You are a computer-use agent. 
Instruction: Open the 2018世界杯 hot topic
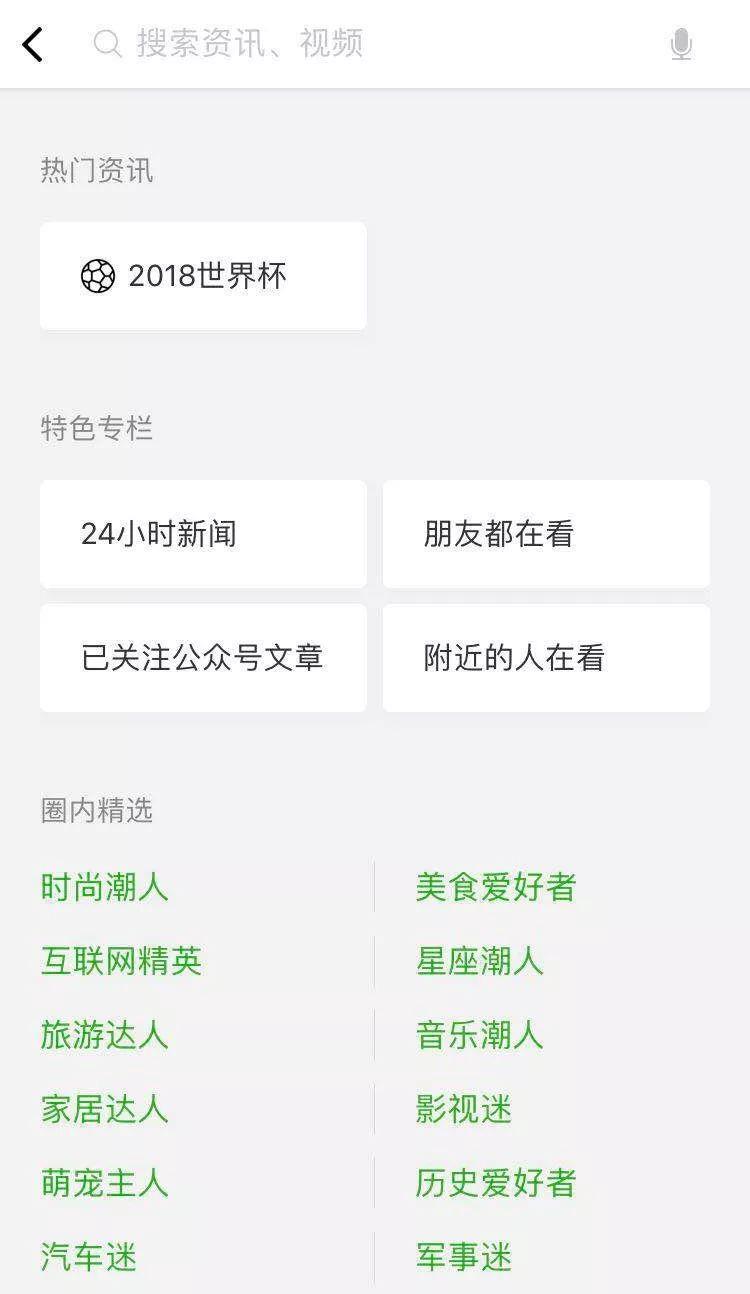pyautogui.click(x=203, y=276)
